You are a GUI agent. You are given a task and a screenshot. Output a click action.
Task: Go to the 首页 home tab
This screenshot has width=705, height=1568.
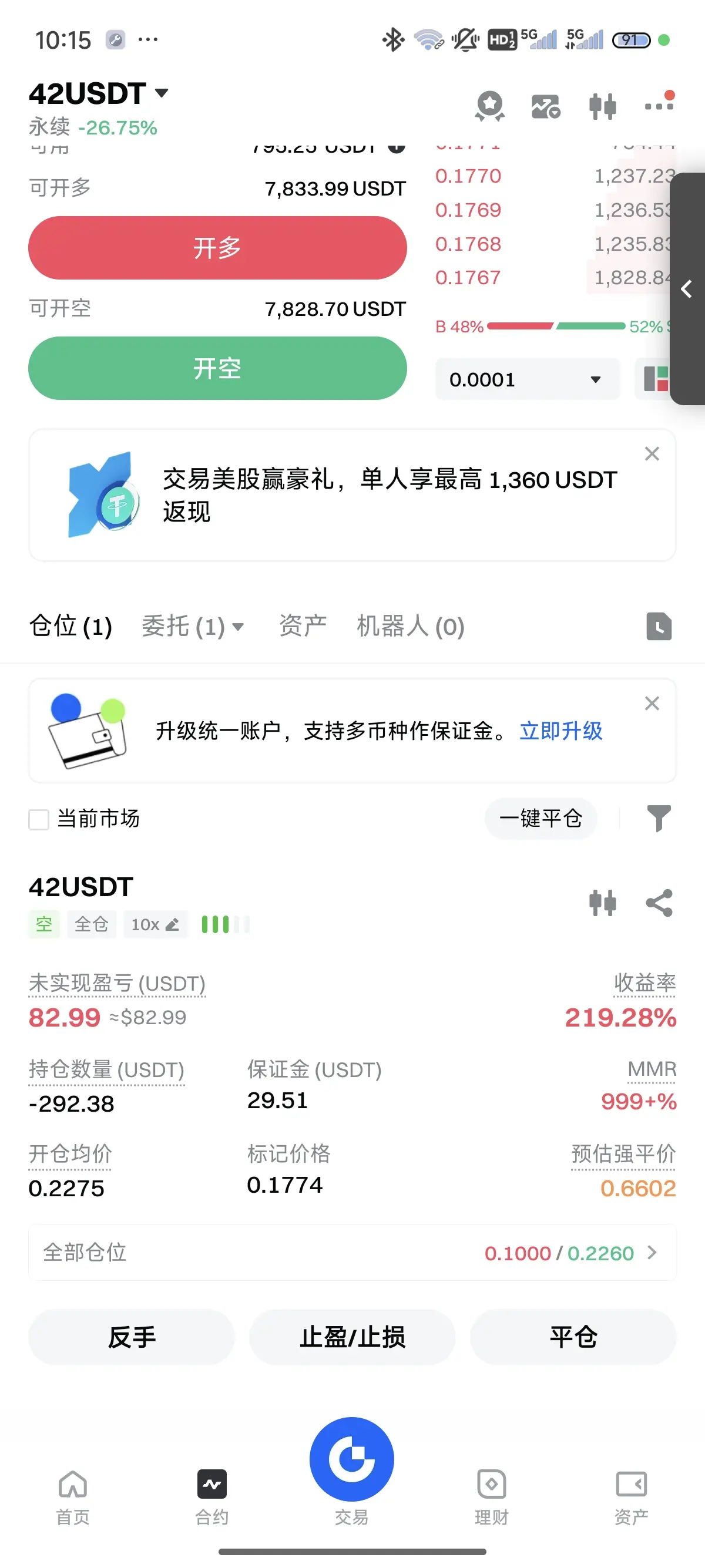[x=73, y=1498]
